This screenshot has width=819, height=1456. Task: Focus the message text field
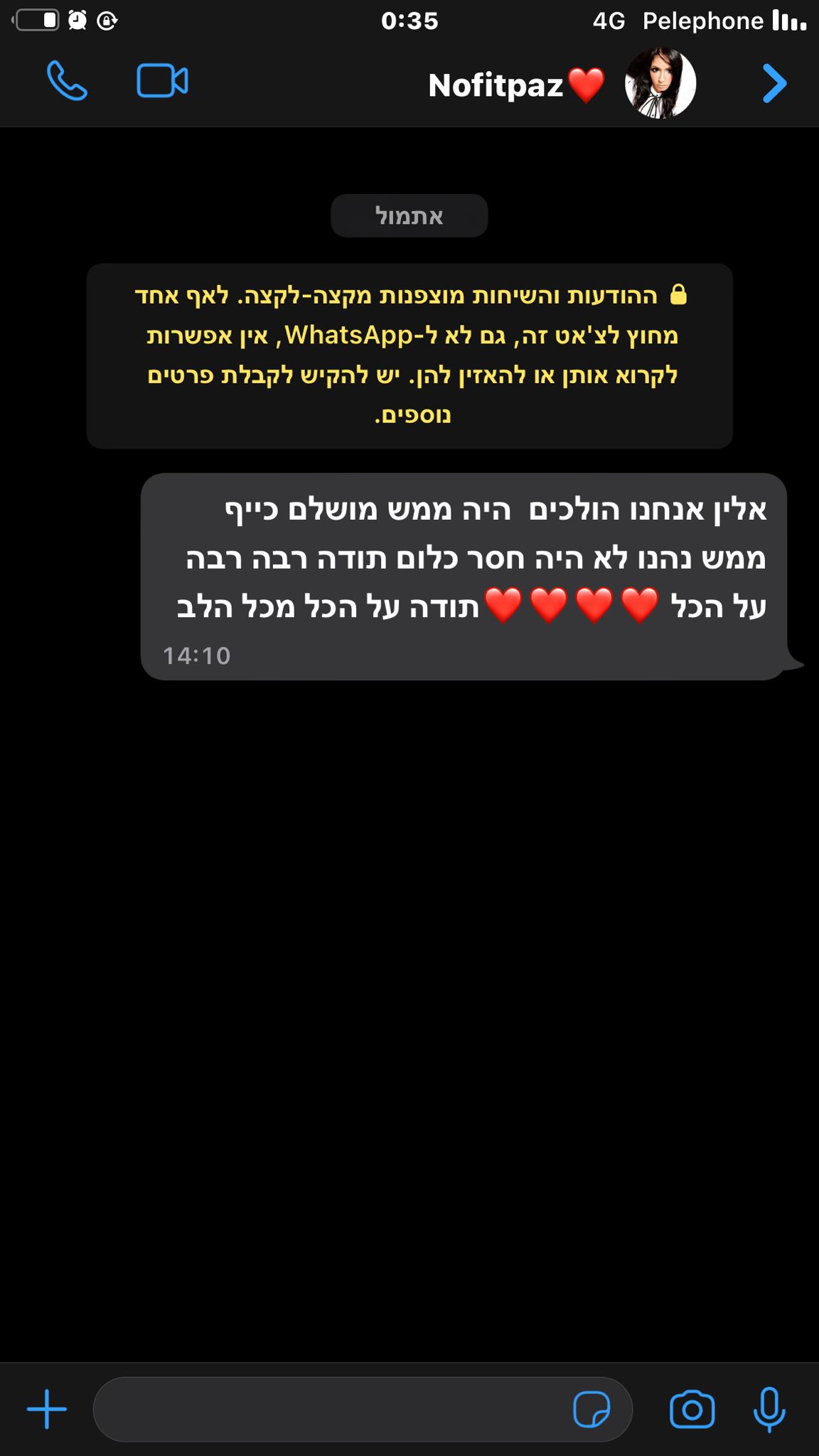click(x=327, y=1409)
